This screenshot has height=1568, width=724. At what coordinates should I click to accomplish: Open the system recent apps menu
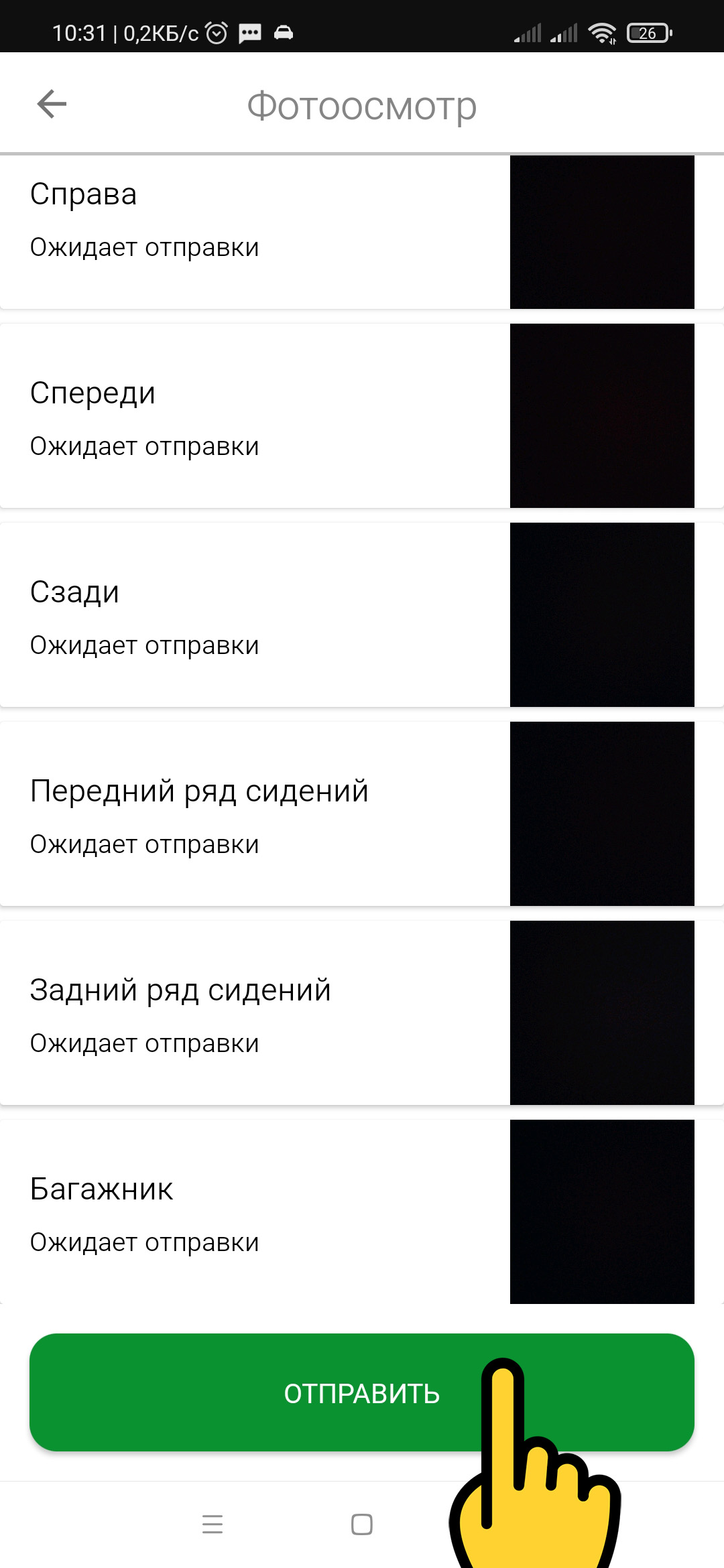tap(213, 1524)
